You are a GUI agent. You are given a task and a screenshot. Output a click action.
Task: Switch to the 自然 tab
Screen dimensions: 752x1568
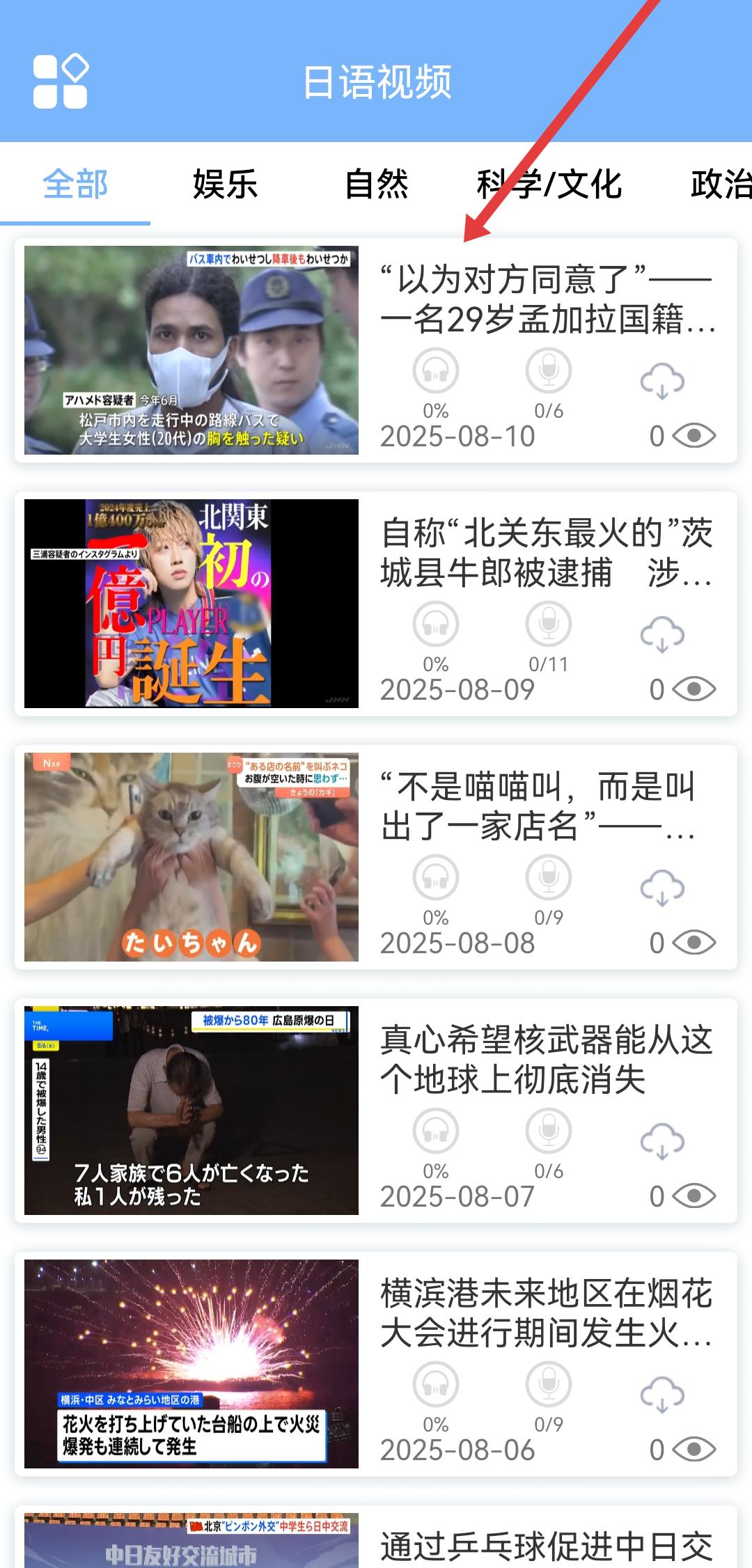(376, 185)
